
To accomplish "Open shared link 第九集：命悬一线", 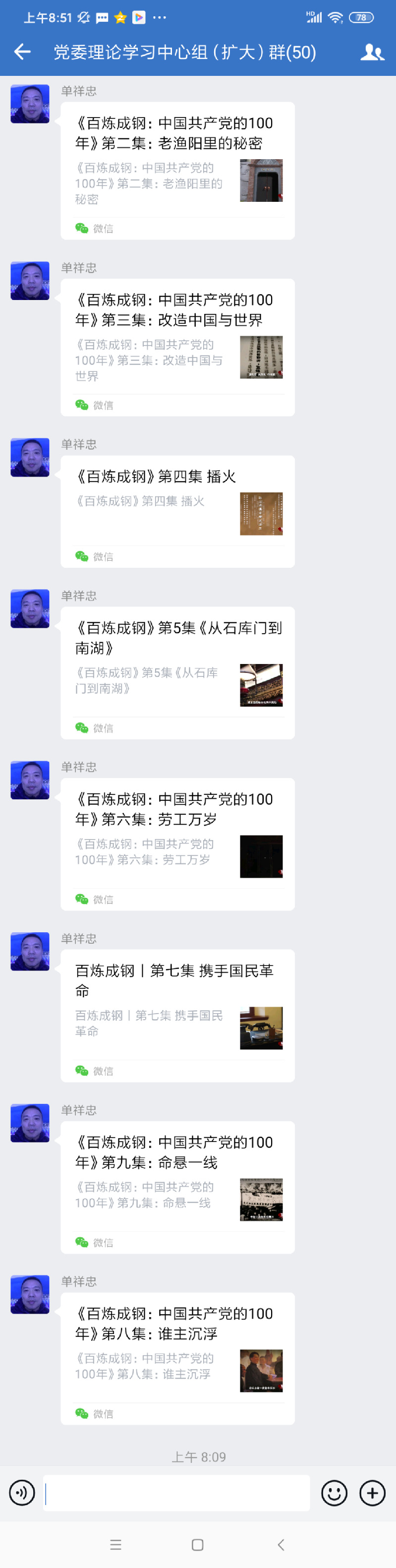I will (x=177, y=1187).
